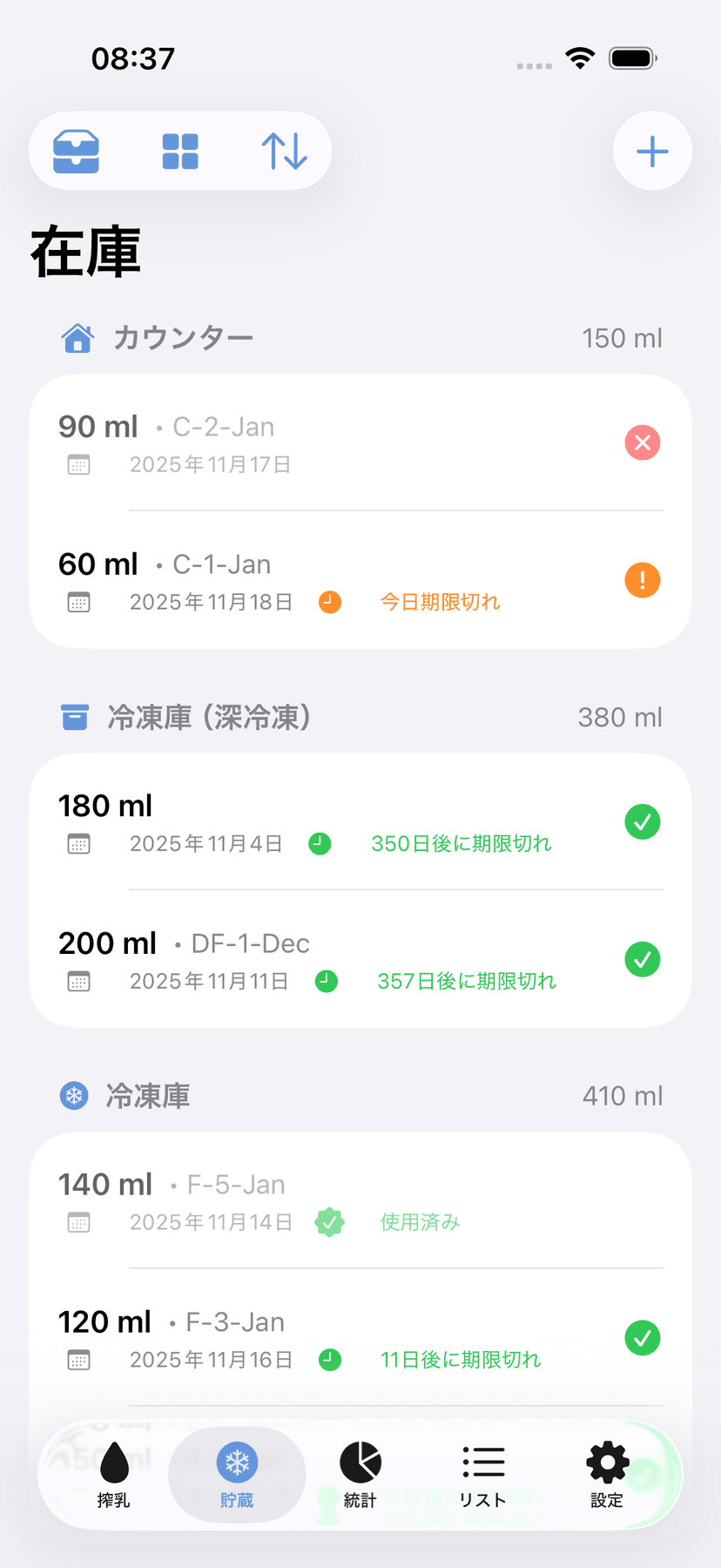721x1568 pixels.
Task: Select the deep freezer icon beside 冷凍庫（深冷凍）
Action: click(x=75, y=716)
